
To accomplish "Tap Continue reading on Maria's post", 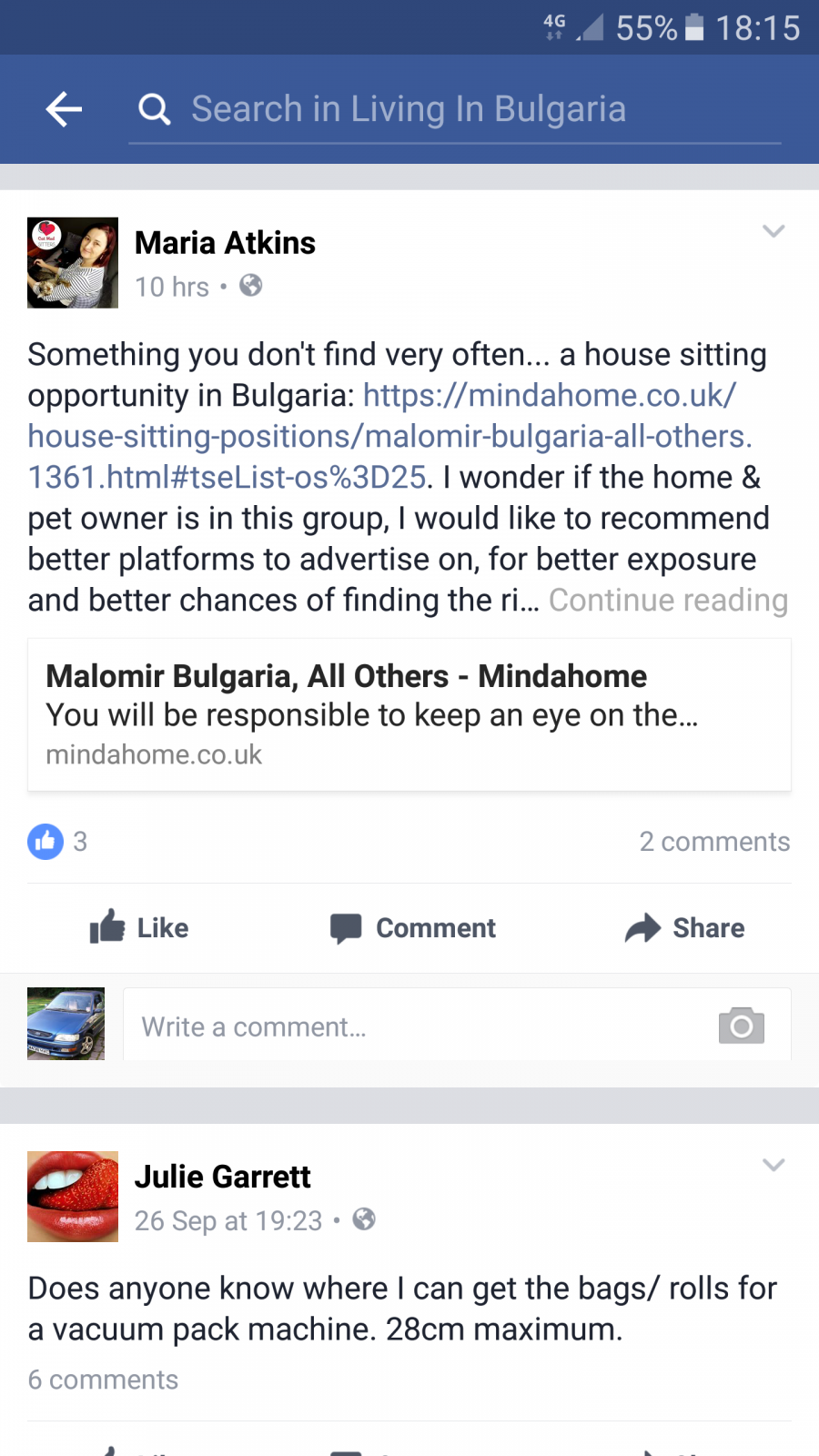I will tap(668, 601).
